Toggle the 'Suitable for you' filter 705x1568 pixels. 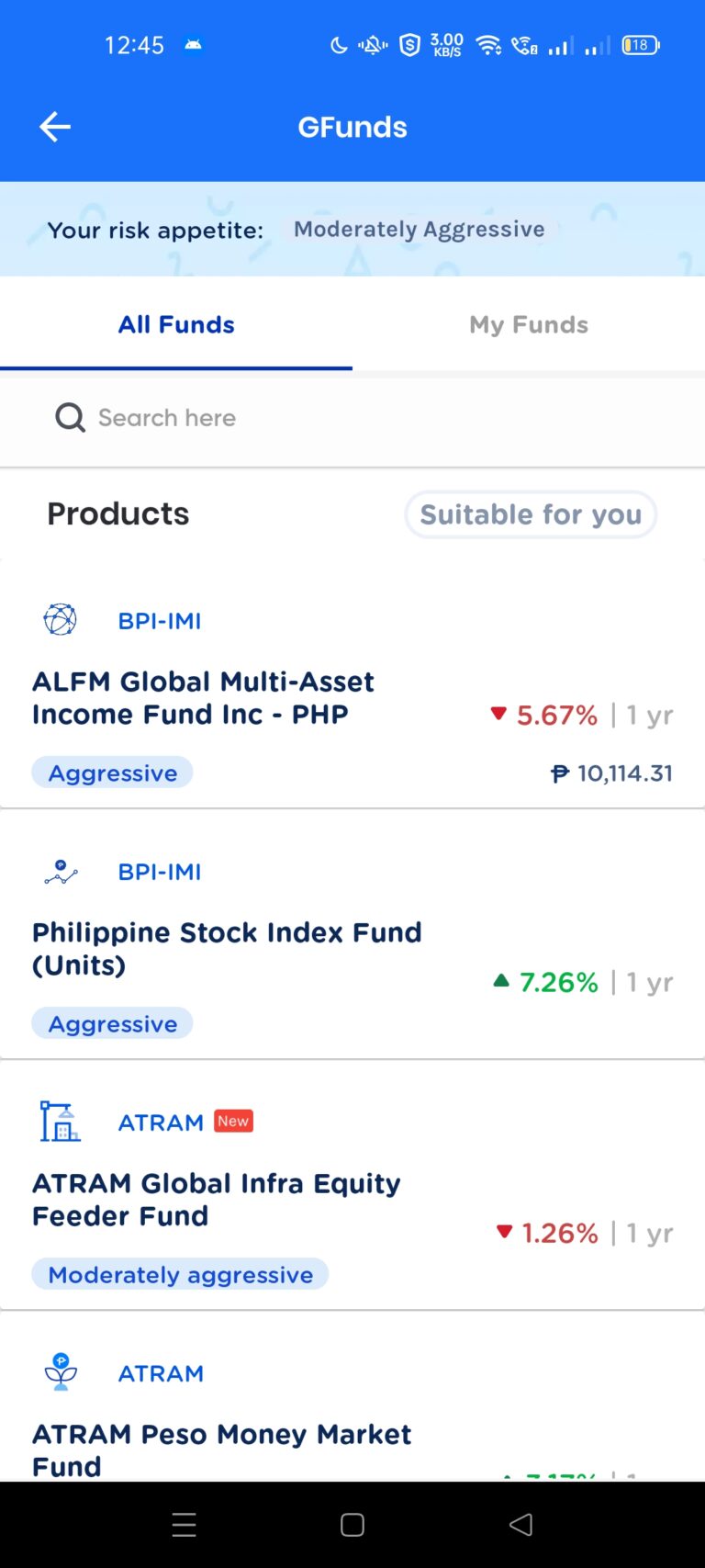[x=531, y=514]
